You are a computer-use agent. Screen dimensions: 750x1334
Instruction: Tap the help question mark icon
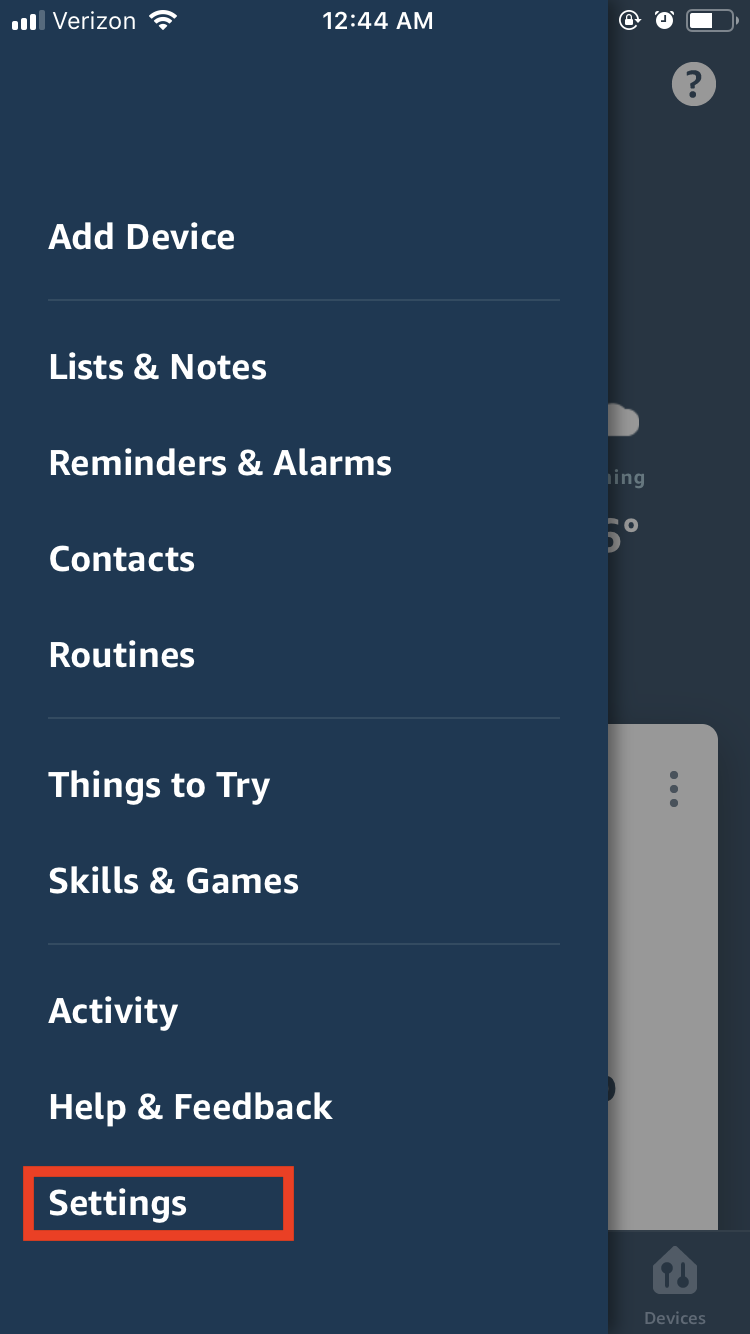click(x=693, y=84)
